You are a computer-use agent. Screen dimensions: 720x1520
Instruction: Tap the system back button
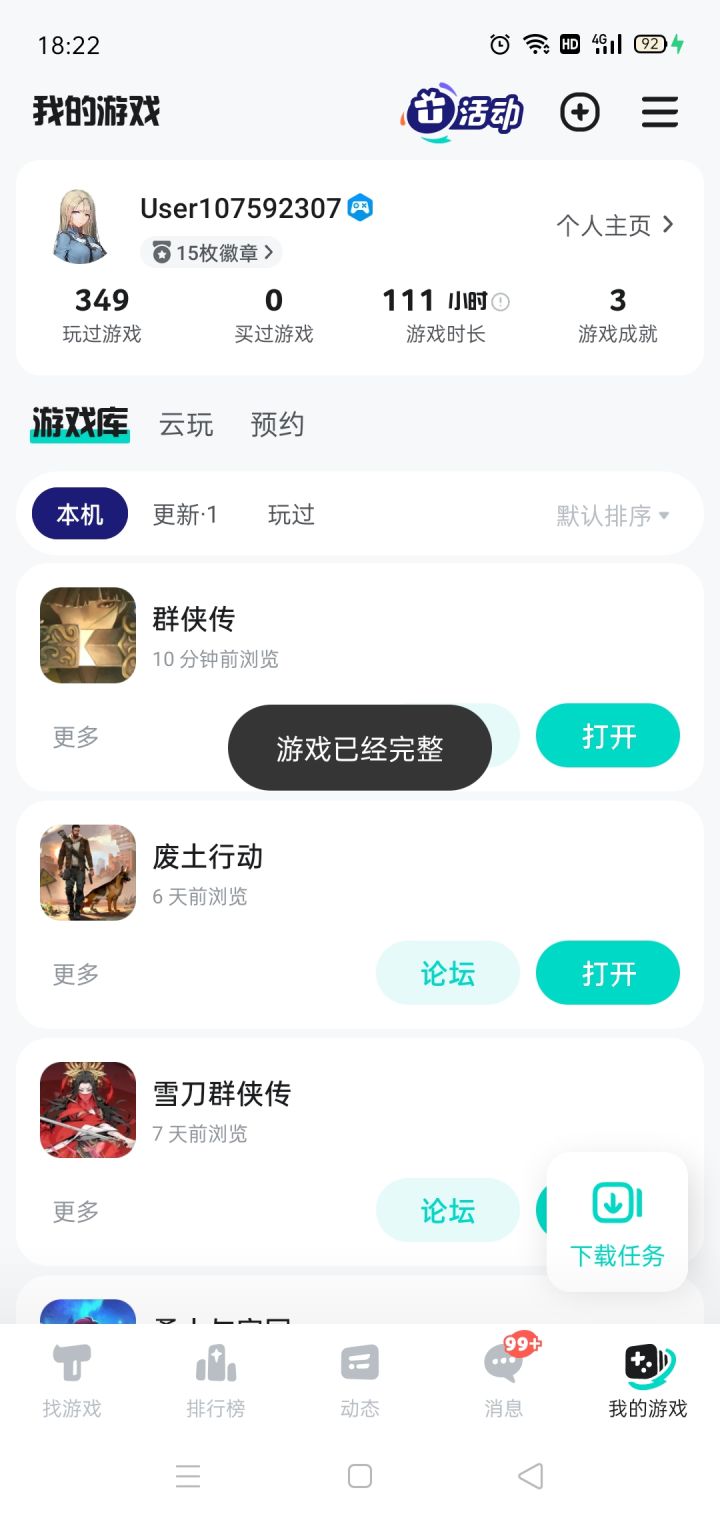click(531, 1476)
